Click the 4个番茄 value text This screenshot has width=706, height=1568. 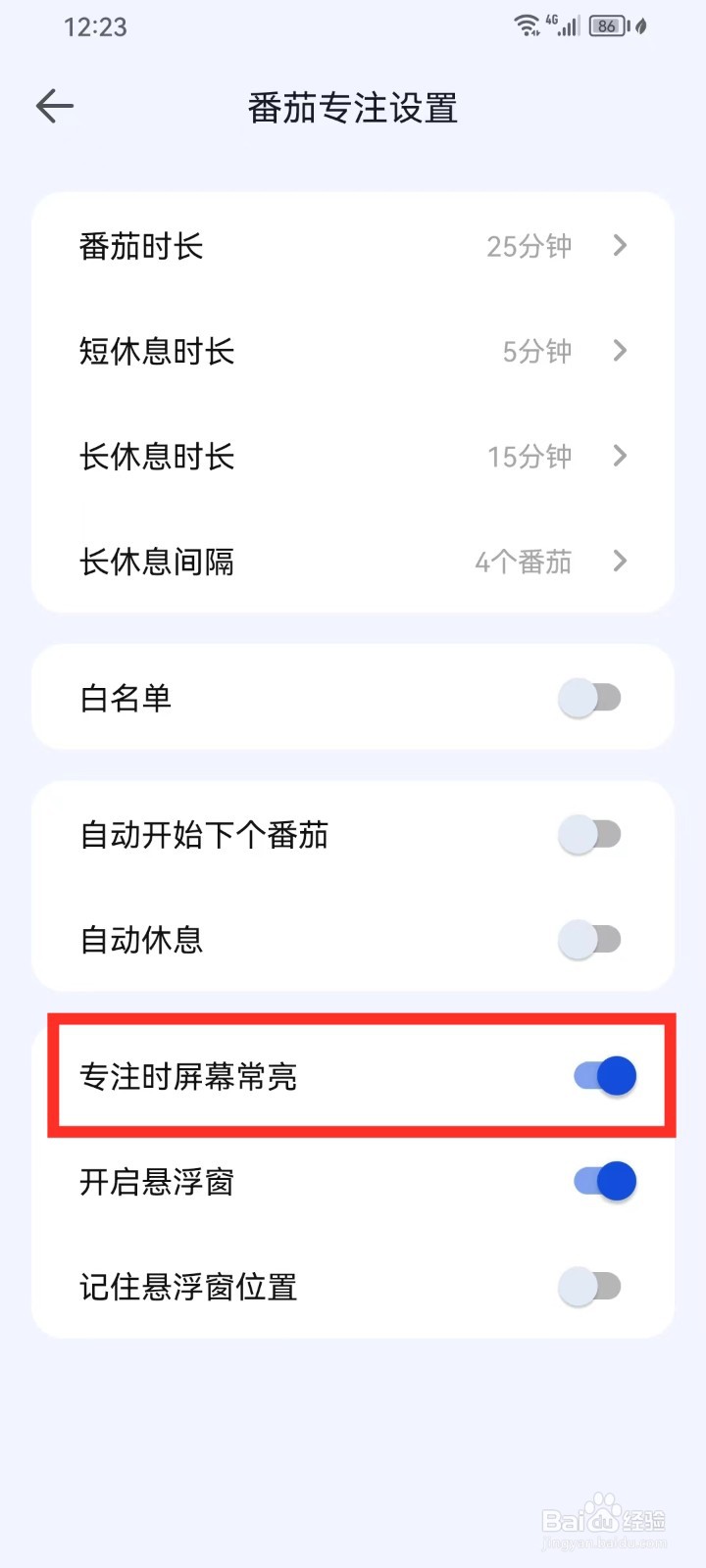point(524,562)
